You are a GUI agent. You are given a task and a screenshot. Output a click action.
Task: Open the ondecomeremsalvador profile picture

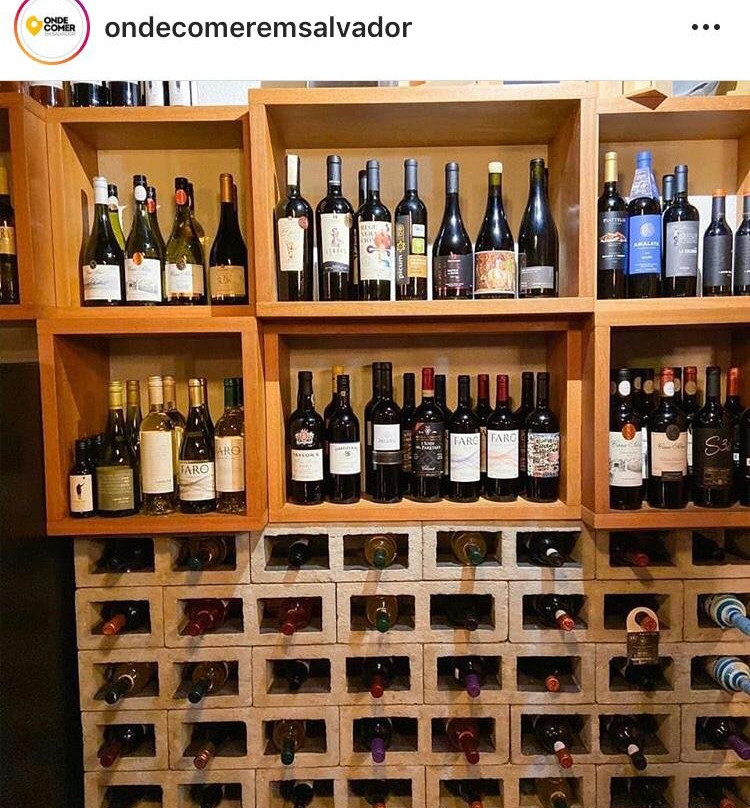[51, 27]
